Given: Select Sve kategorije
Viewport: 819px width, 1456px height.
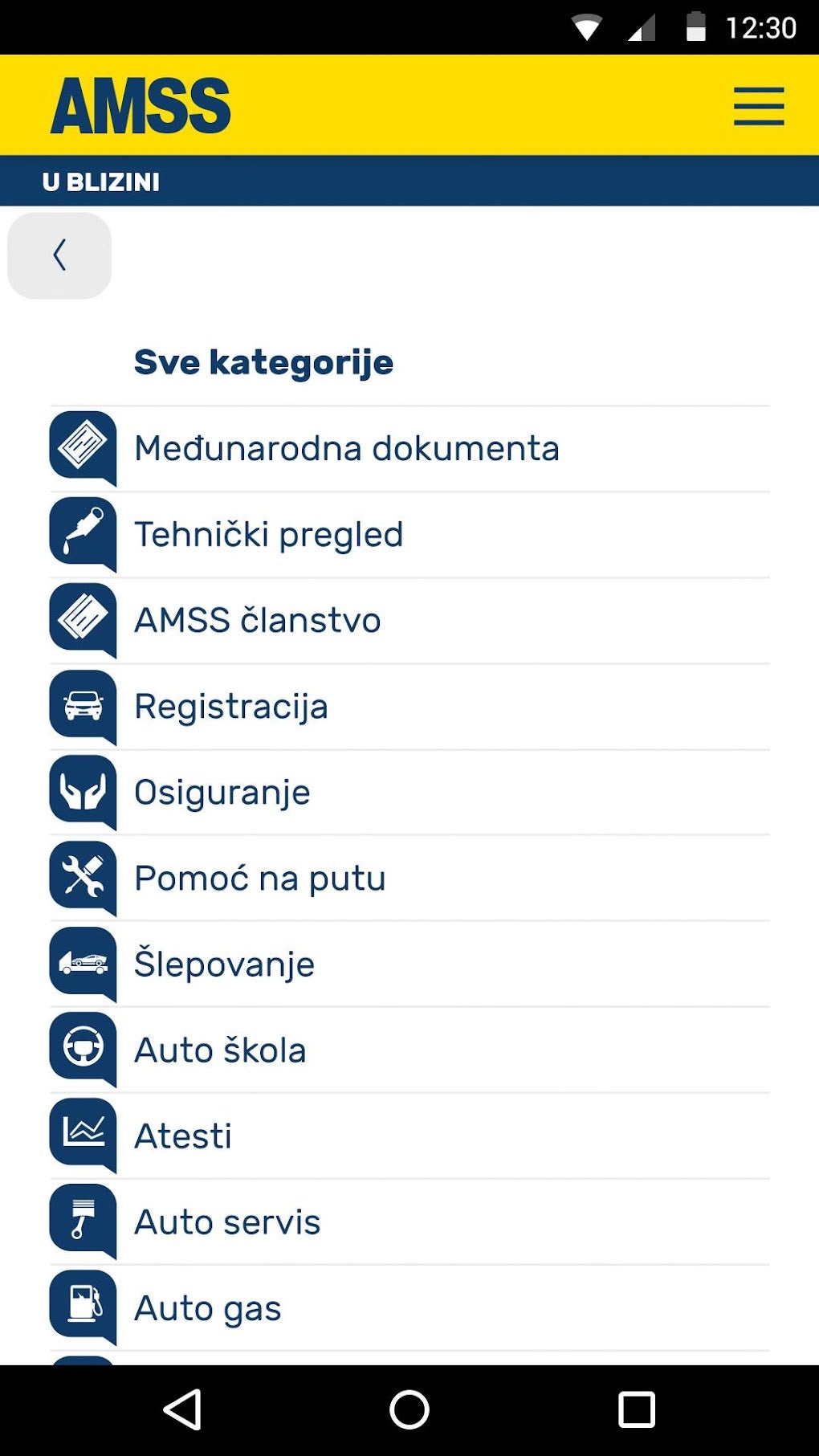Looking at the screenshot, I should [263, 362].
